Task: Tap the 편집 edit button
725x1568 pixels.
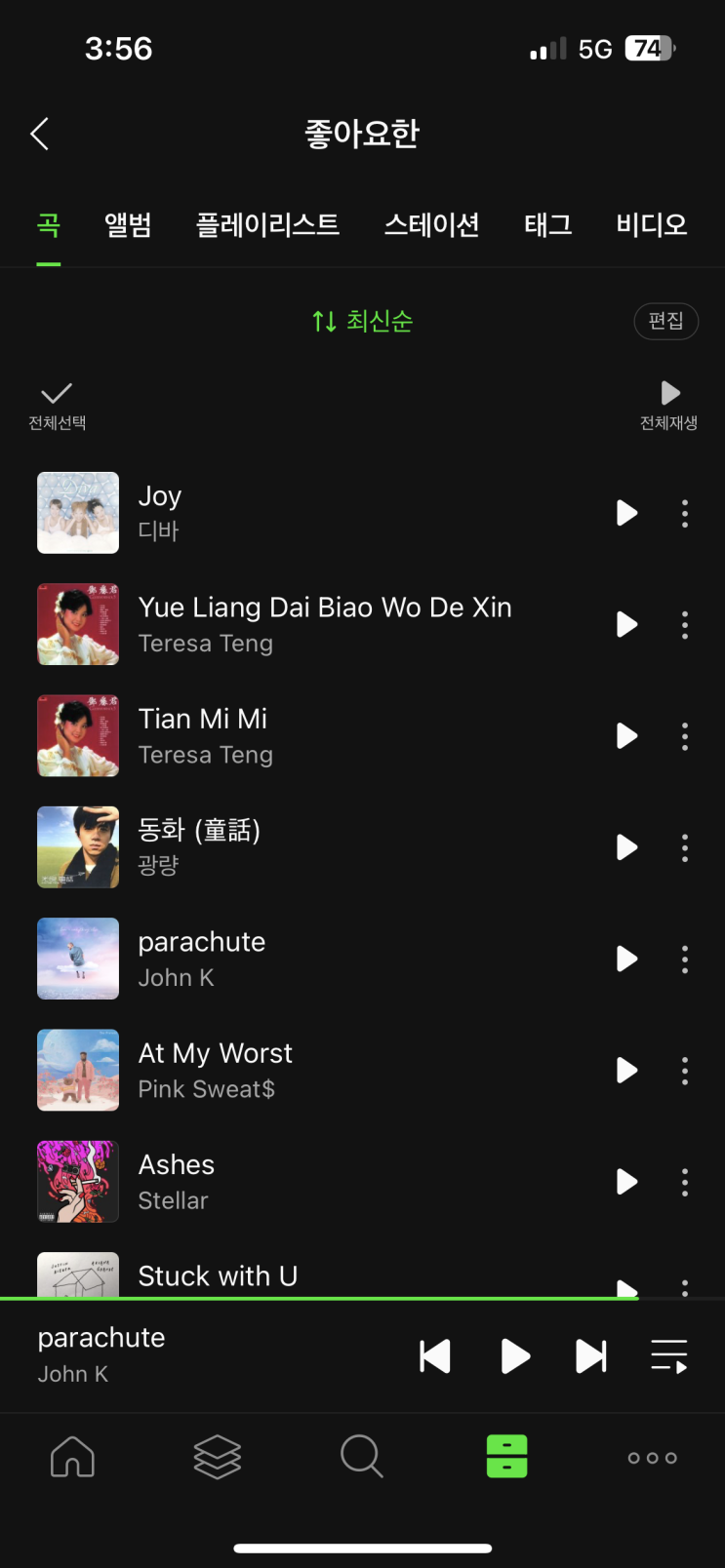Action: coord(665,321)
